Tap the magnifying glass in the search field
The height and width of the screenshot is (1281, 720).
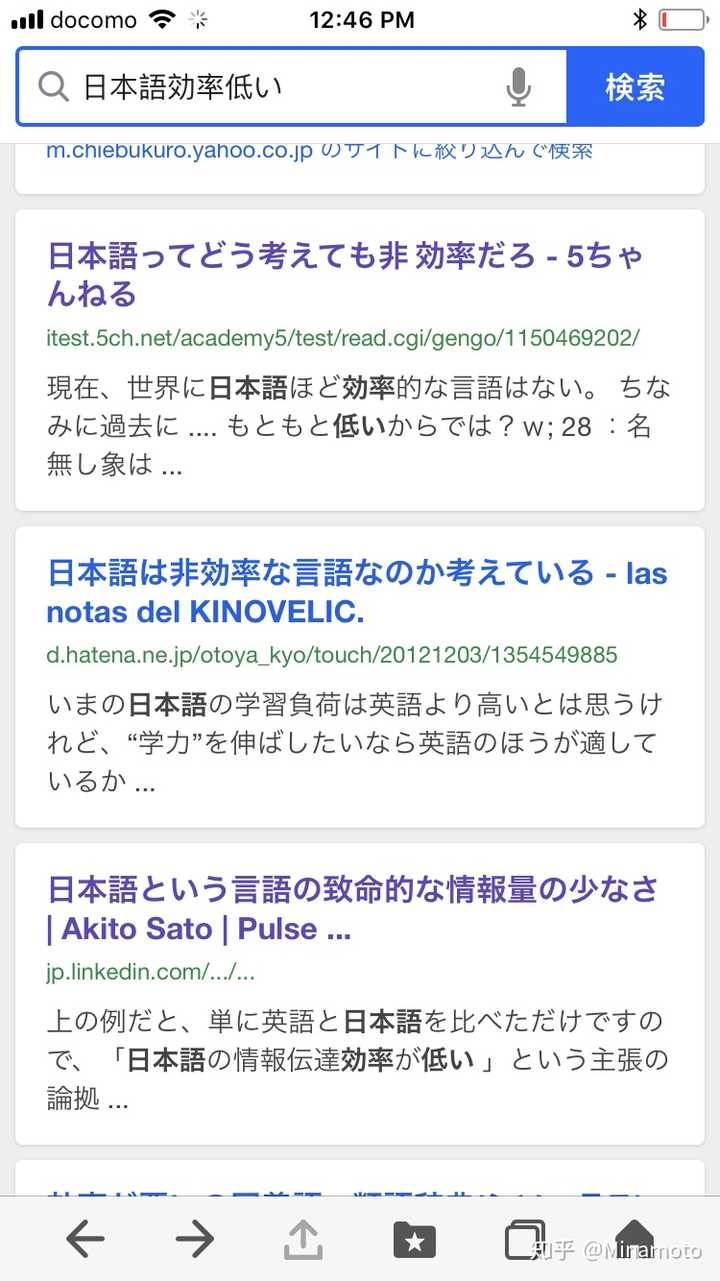coord(52,88)
